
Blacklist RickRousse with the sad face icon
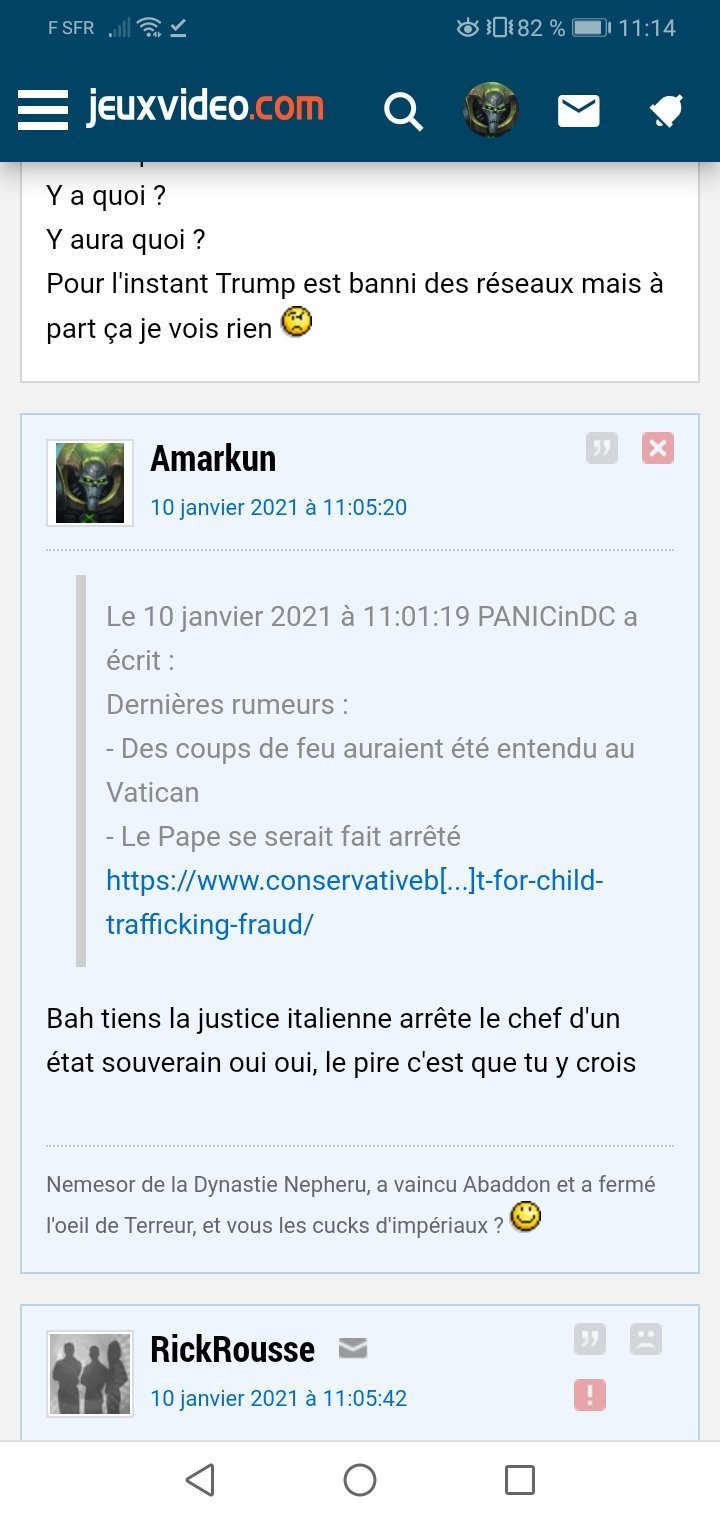point(646,1339)
